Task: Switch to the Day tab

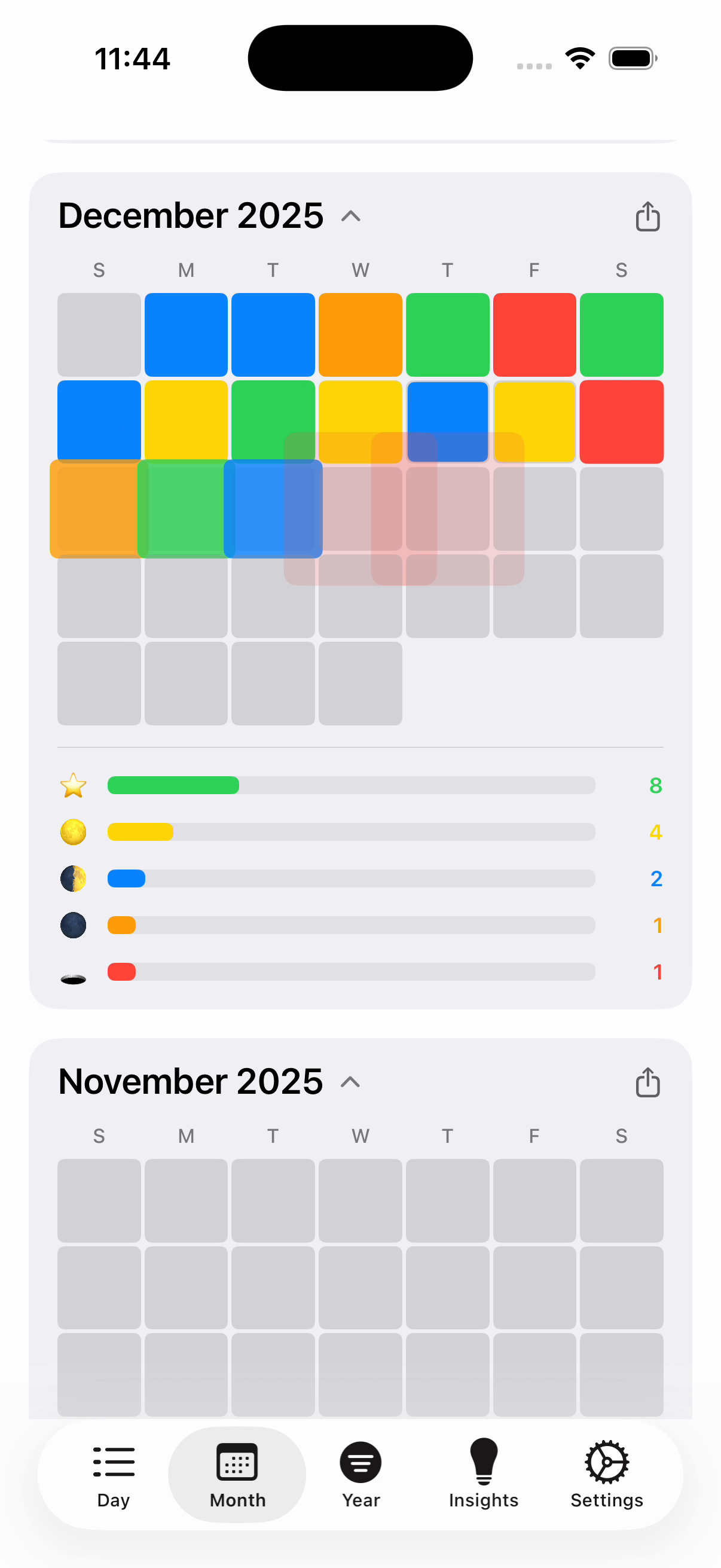Action: (x=114, y=1474)
